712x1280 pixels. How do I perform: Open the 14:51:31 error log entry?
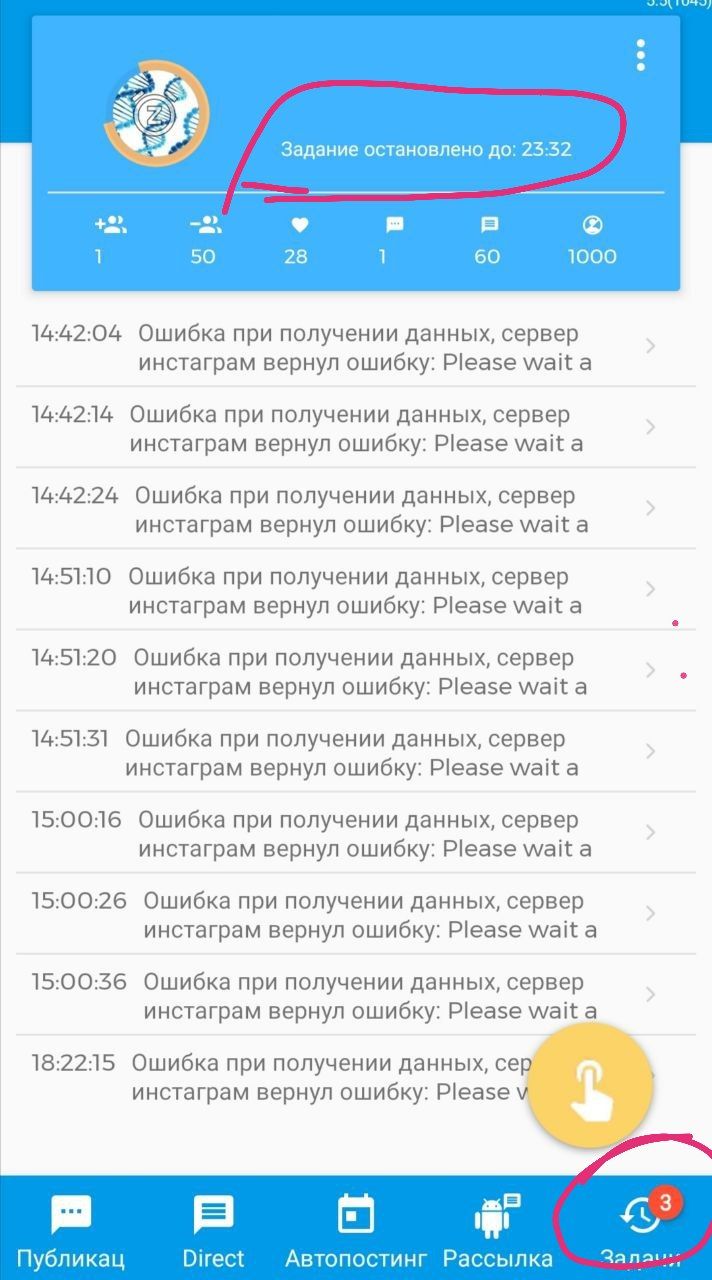(x=356, y=751)
